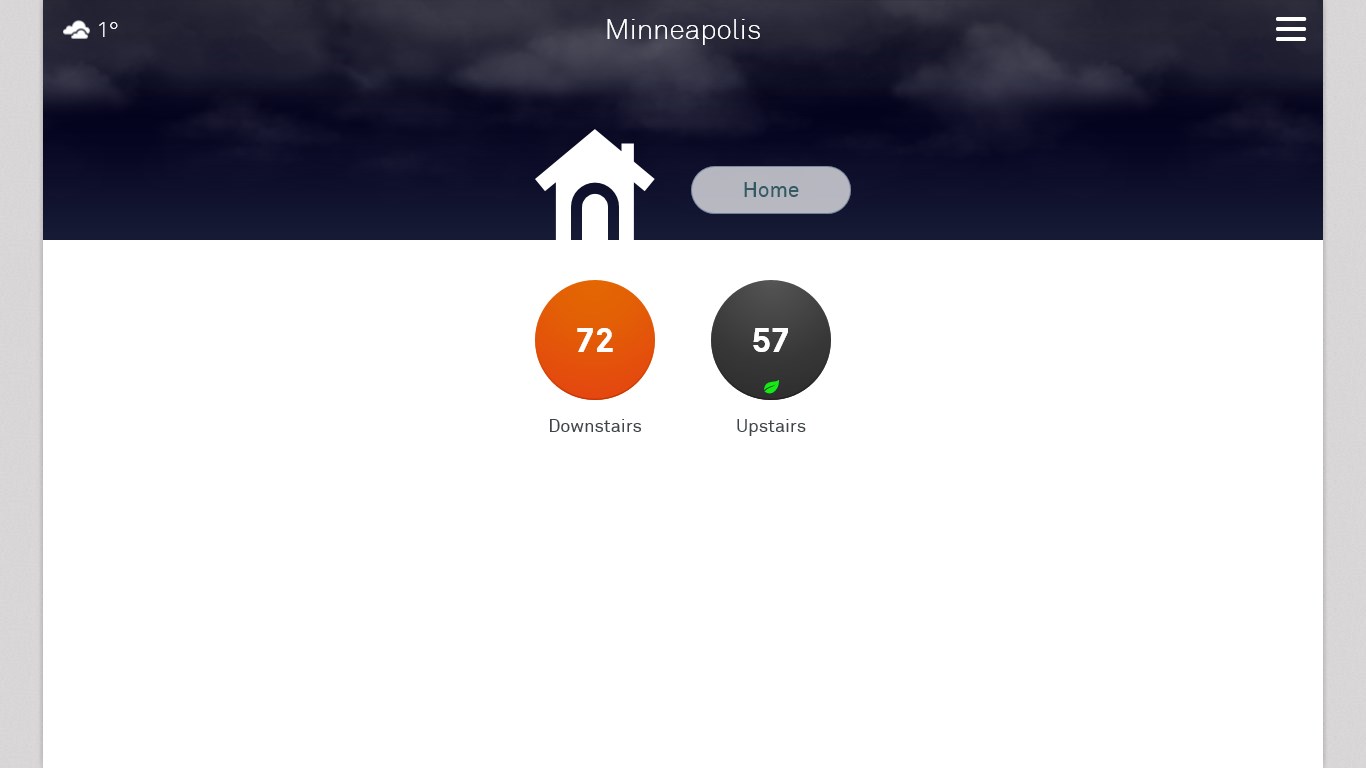This screenshot has height=768, width=1366.
Task: Open the house icon settings
Action: pyautogui.click(x=594, y=187)
